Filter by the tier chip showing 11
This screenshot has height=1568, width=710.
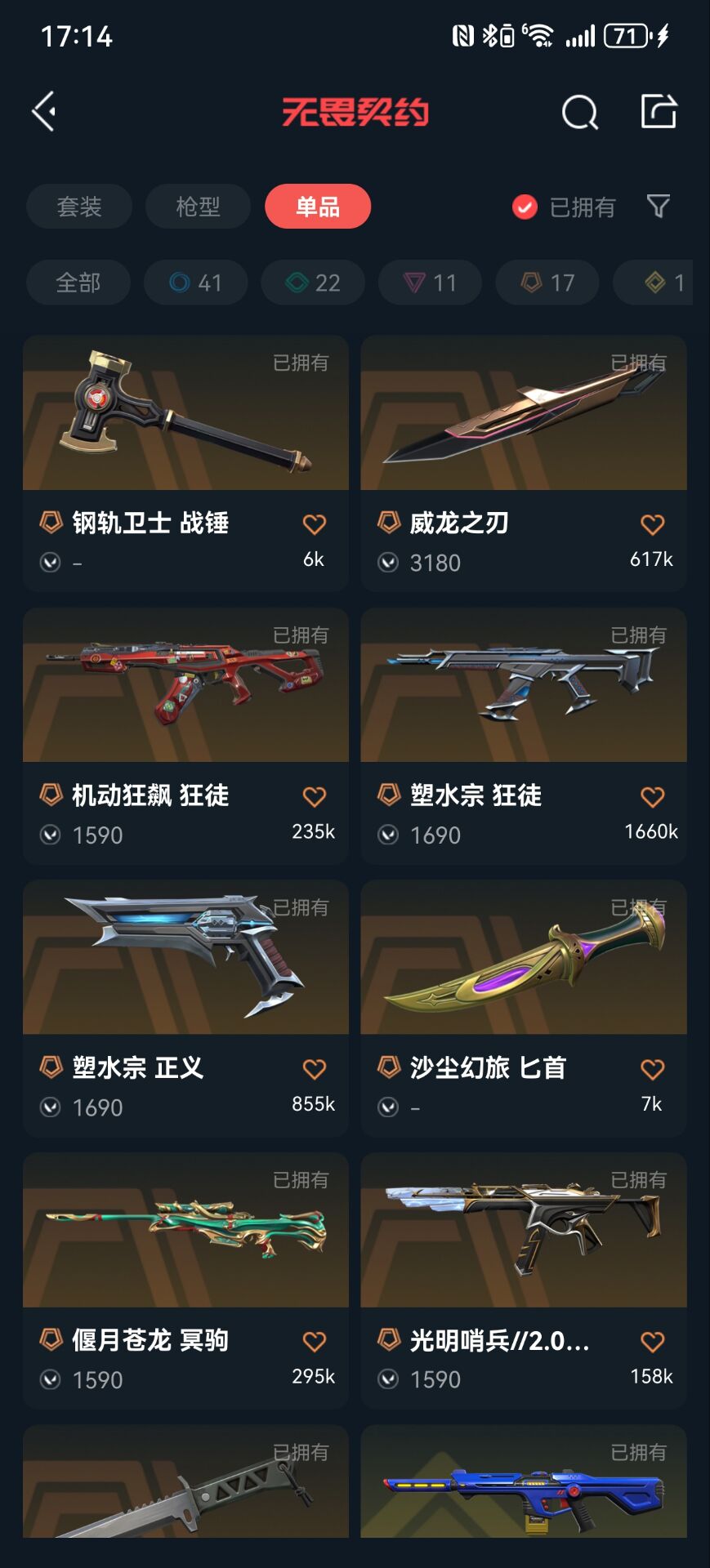tap(430, 283)
